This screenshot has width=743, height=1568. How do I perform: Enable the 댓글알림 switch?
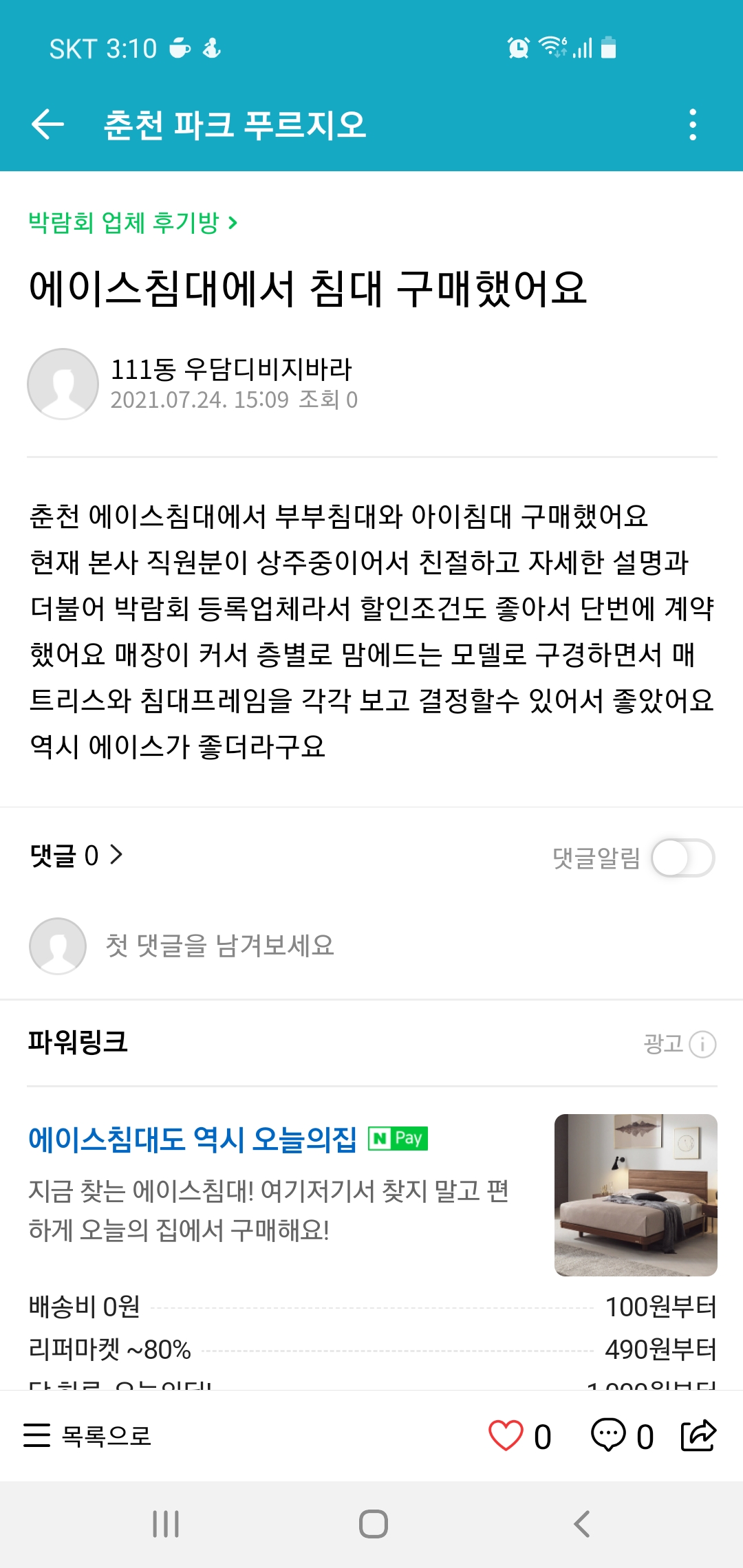coord(682,858)
